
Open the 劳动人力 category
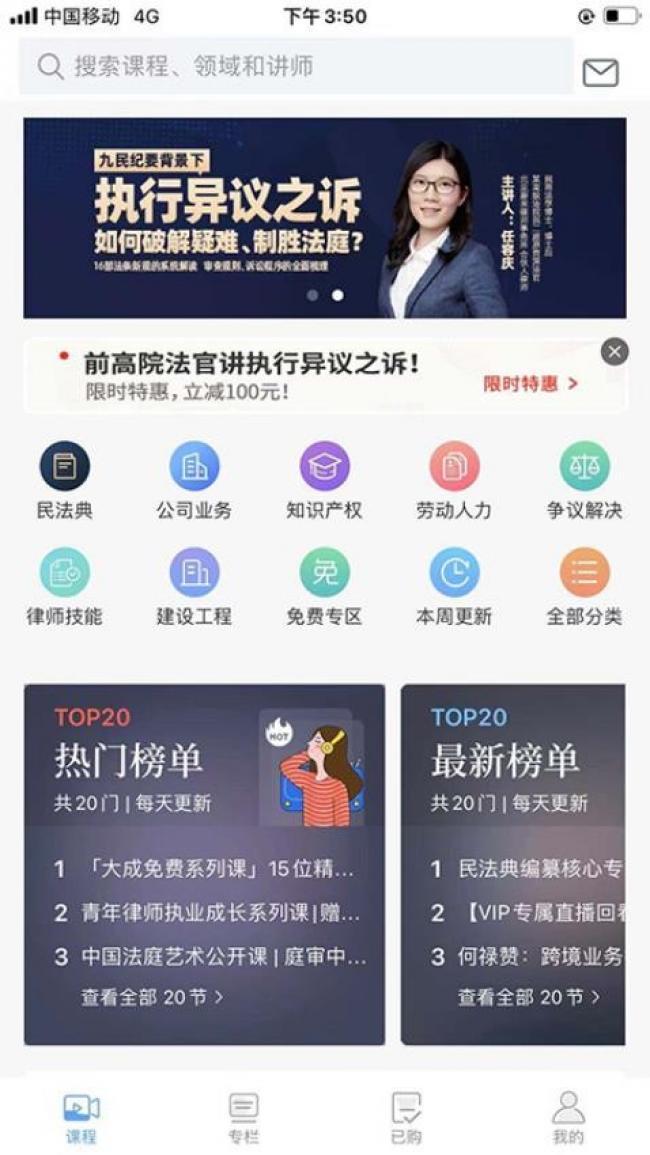(454, 481)
